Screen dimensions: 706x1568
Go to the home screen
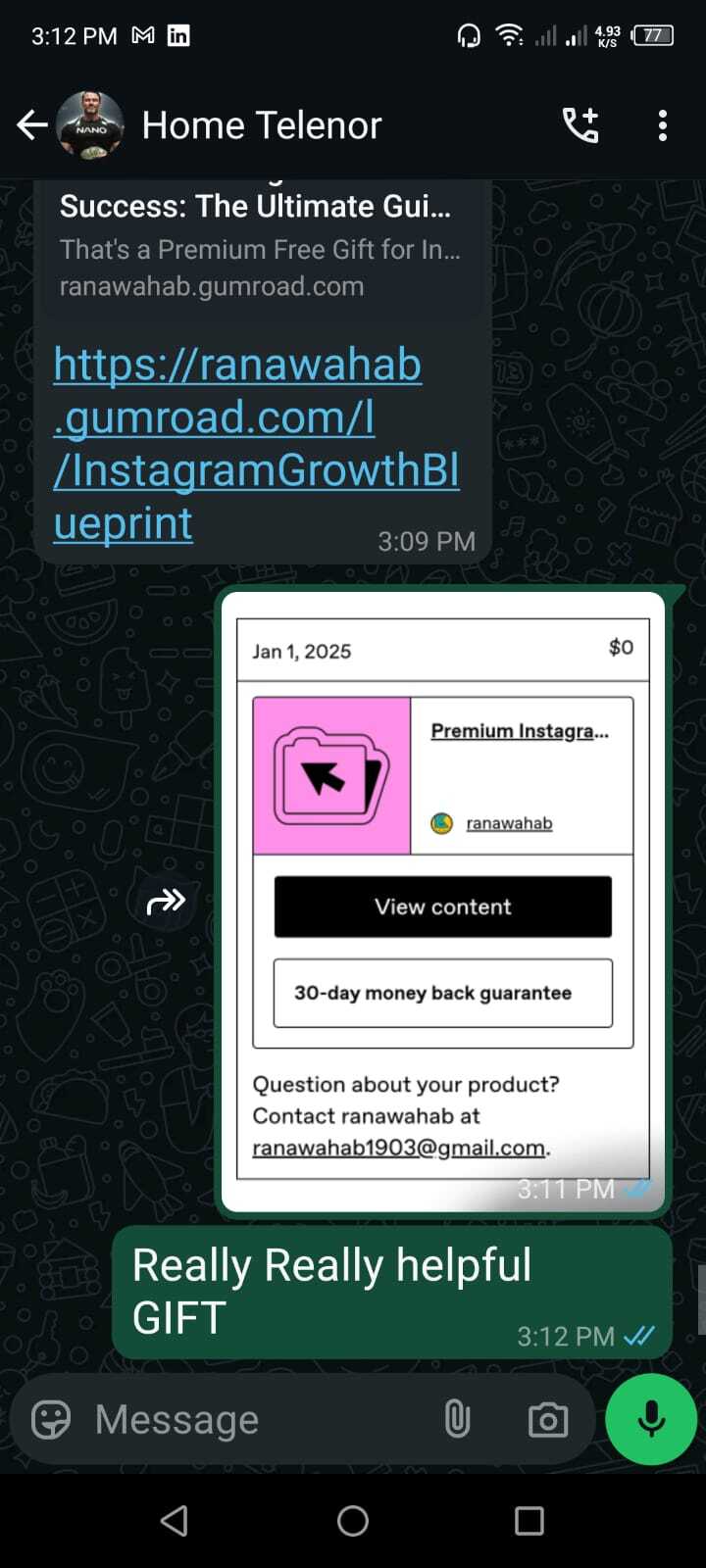[353, 1521]
